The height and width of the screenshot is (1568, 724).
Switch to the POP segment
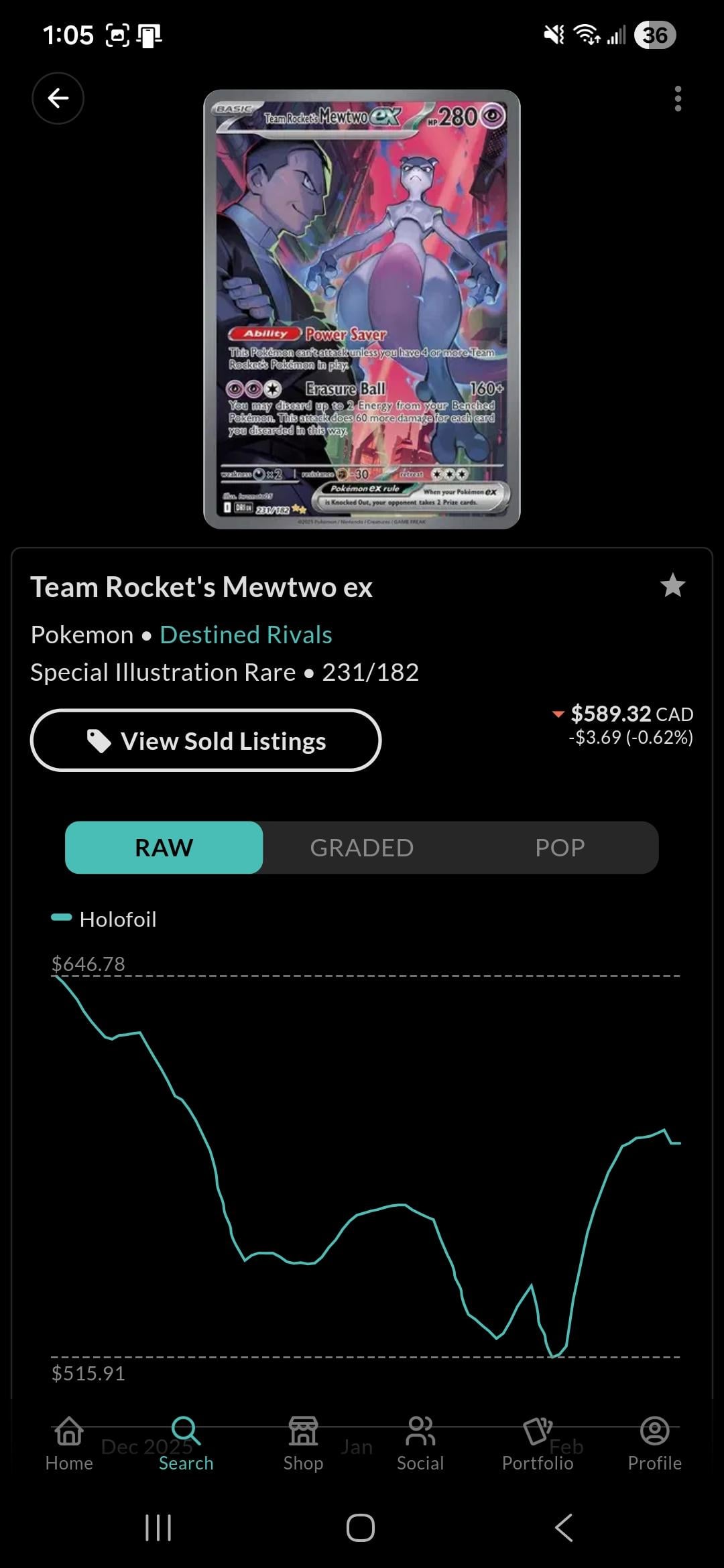click(560, 848)
